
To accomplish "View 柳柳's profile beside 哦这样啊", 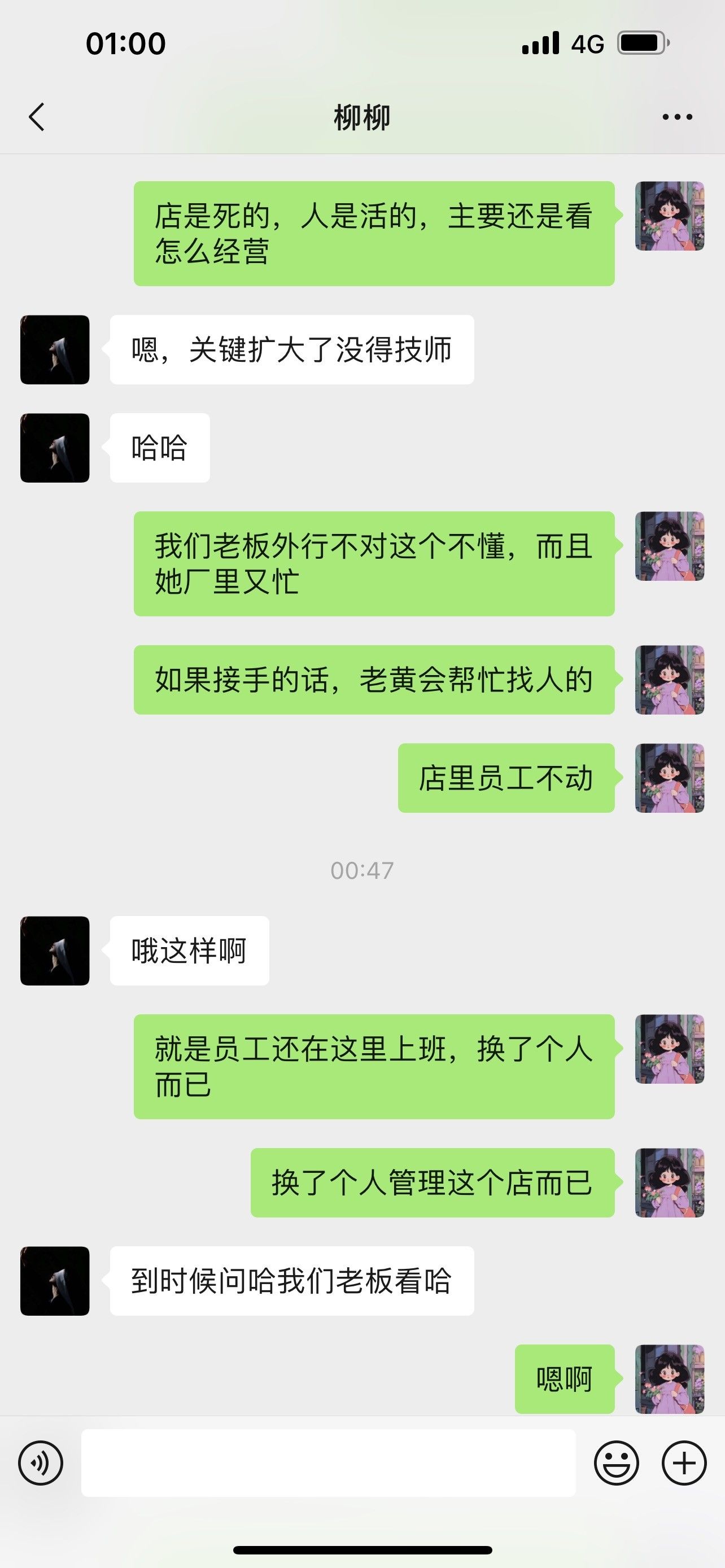I will (55, 951).
